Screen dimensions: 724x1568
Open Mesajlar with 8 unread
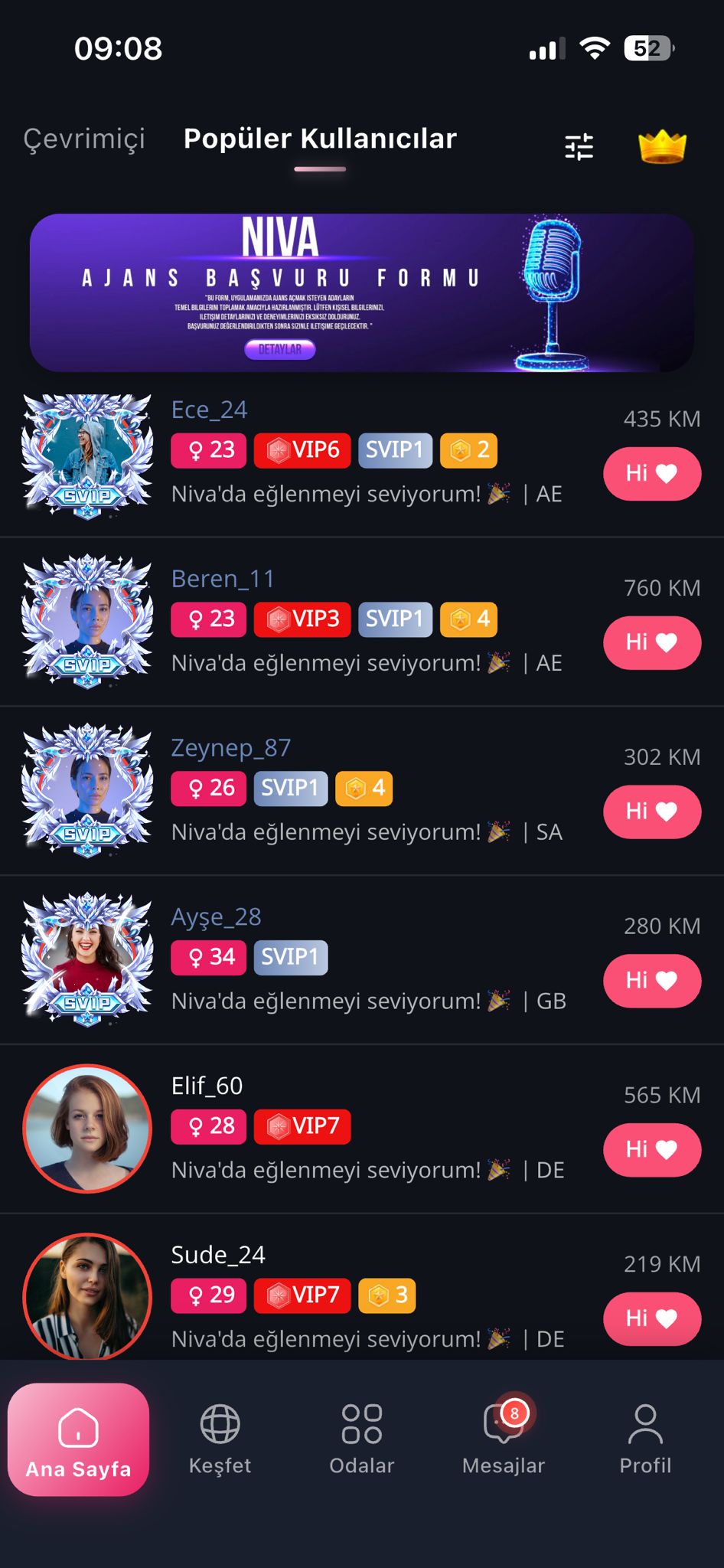pyautogui.click(x=504, y=1439)
